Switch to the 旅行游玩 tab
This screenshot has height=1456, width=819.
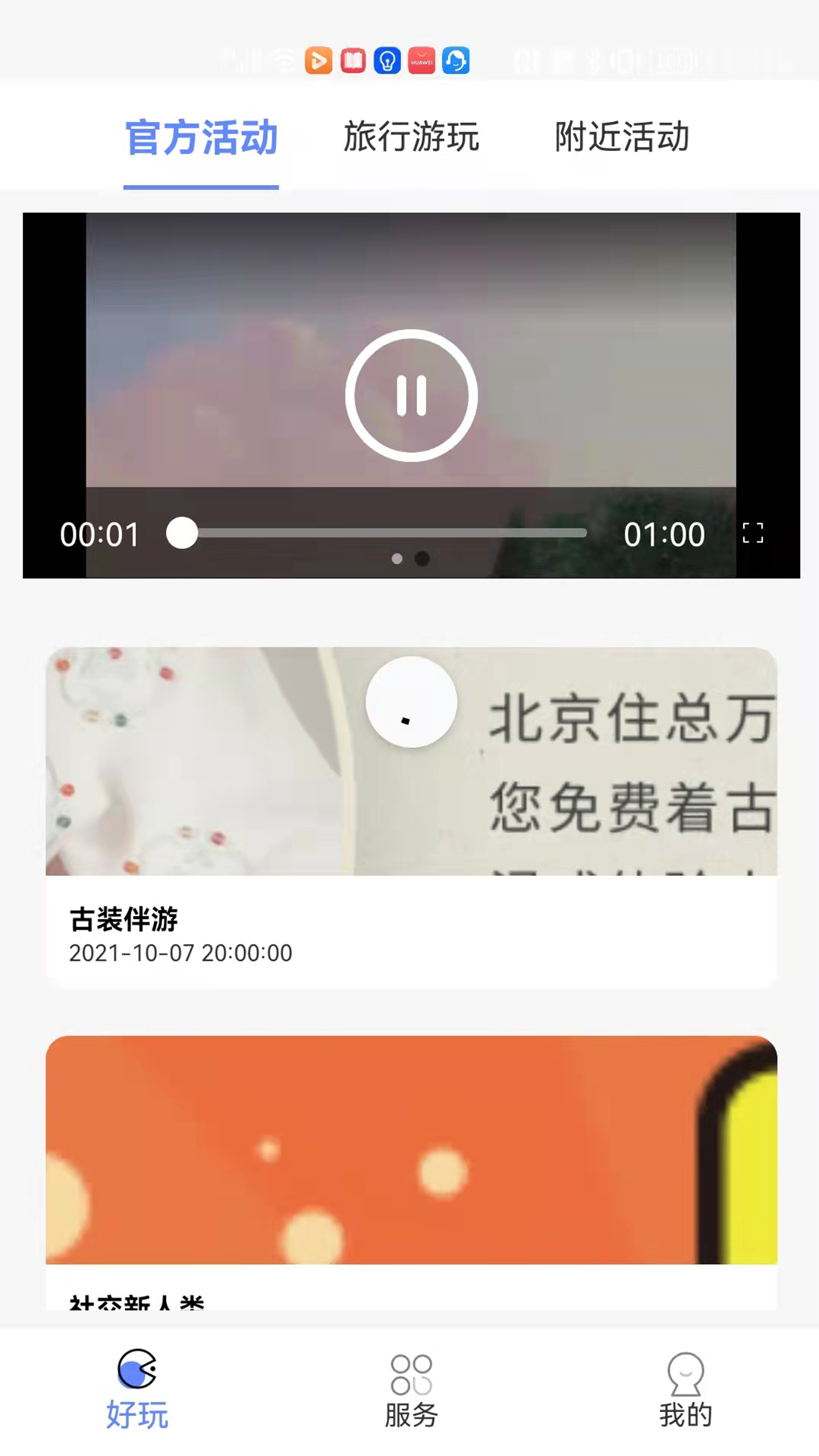[412, 138]
